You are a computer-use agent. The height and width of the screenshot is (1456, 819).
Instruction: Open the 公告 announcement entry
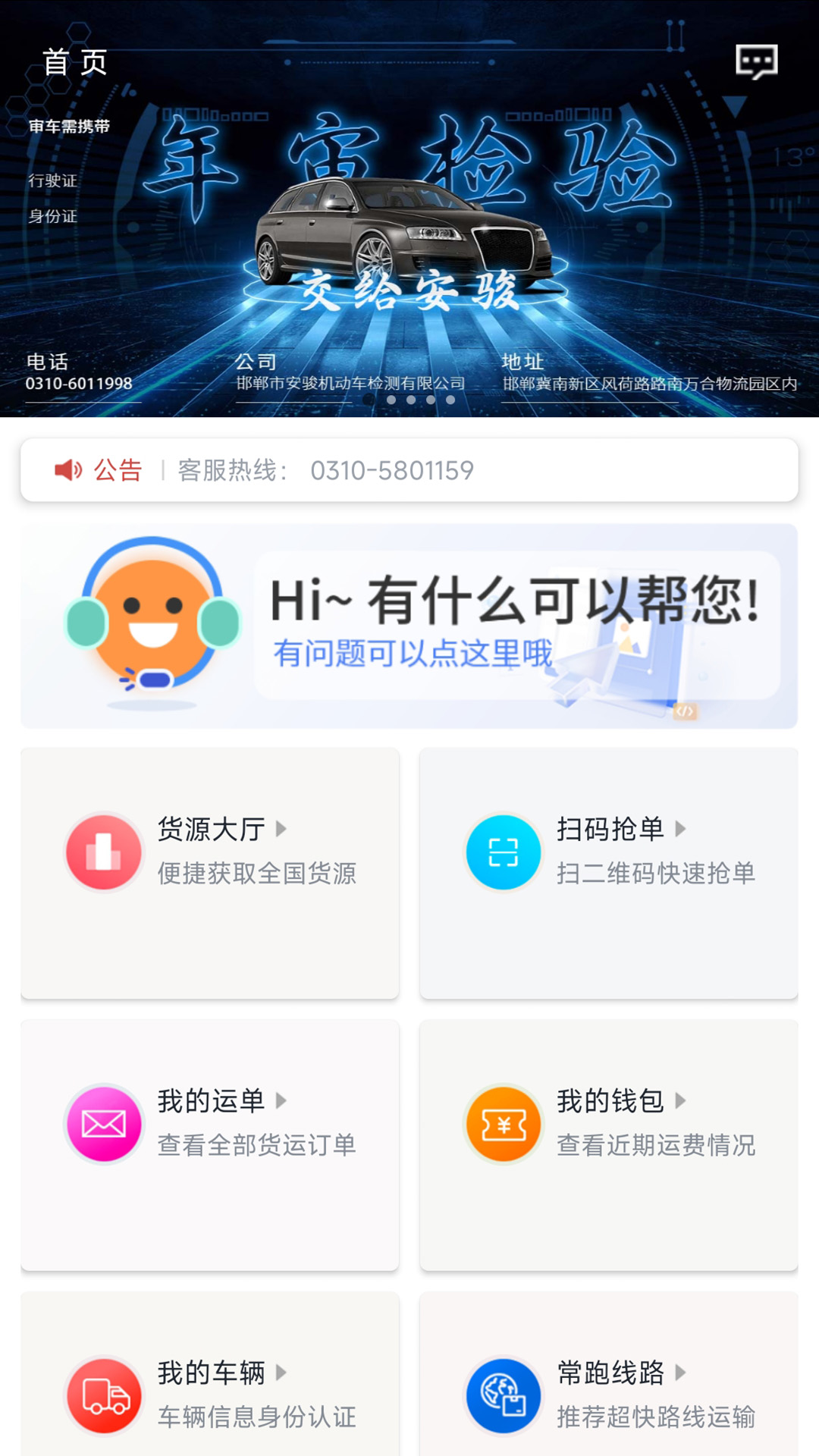(x=116, y=470)
